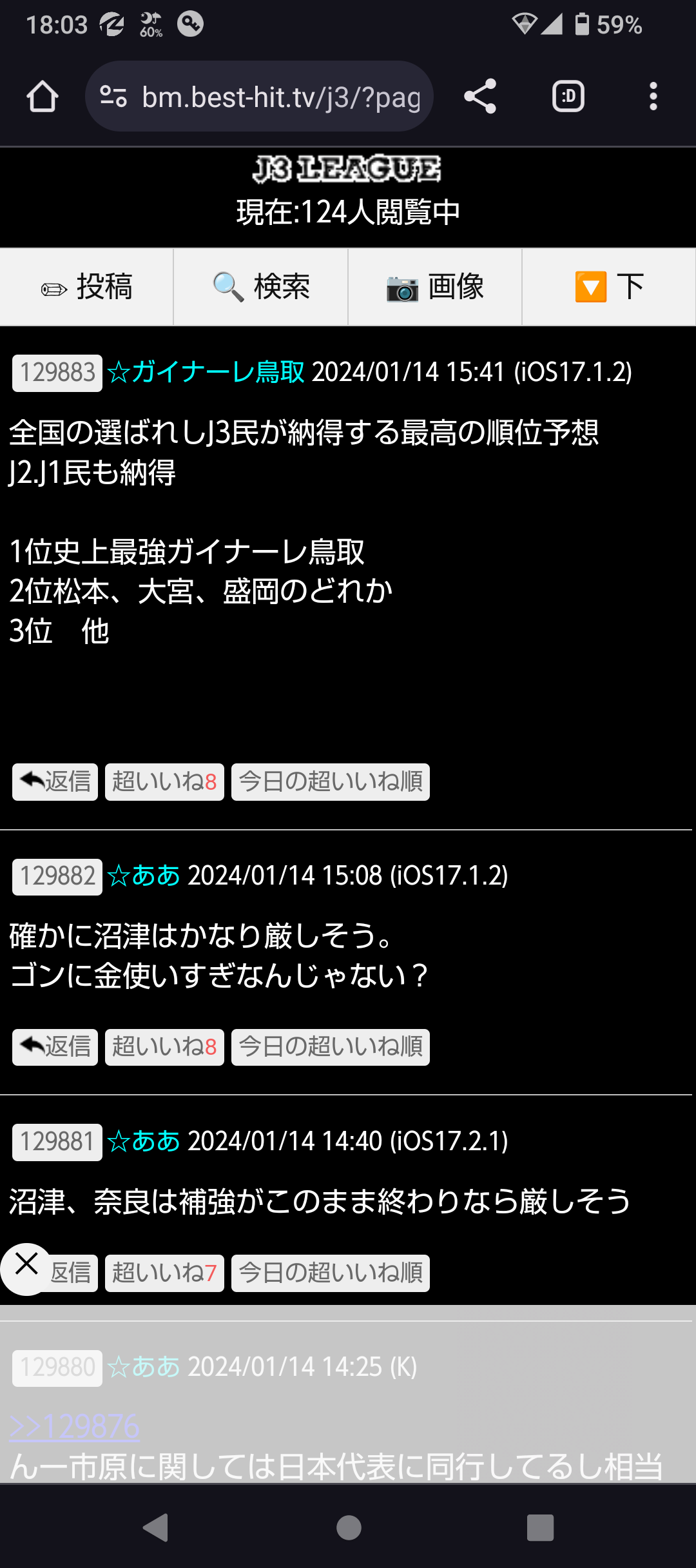Jump down with the 下 button
Screen dimensions: 696x1568
[609, 287]
